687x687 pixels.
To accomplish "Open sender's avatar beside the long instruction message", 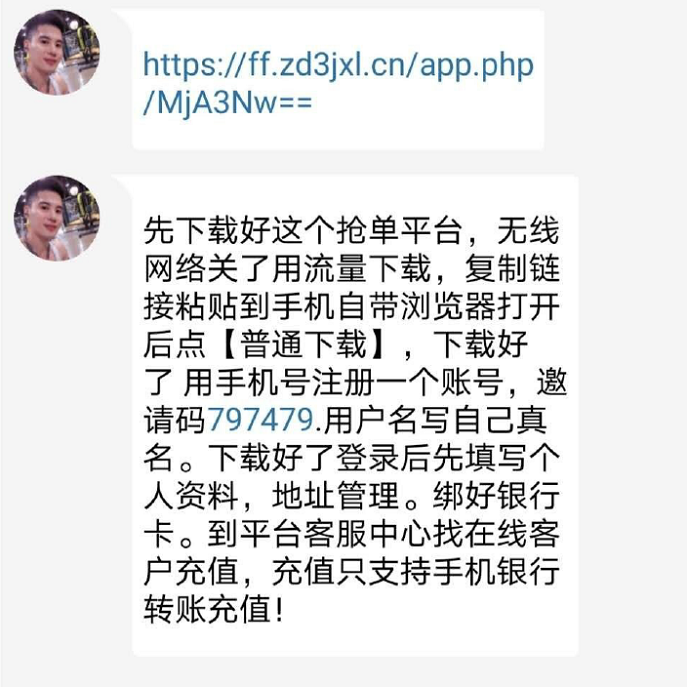I will 57,218.
